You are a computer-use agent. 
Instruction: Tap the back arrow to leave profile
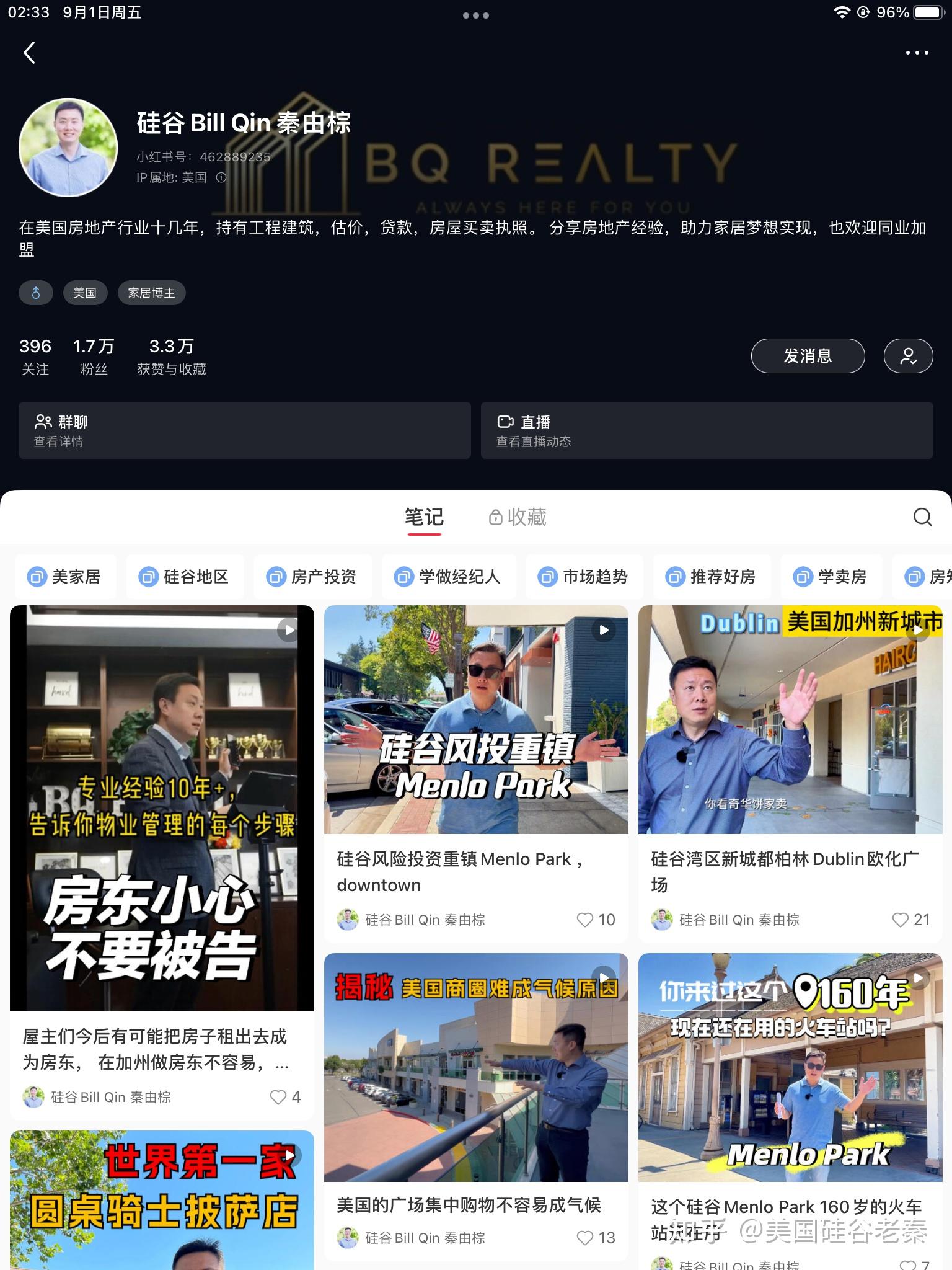[x=29, y=54]
